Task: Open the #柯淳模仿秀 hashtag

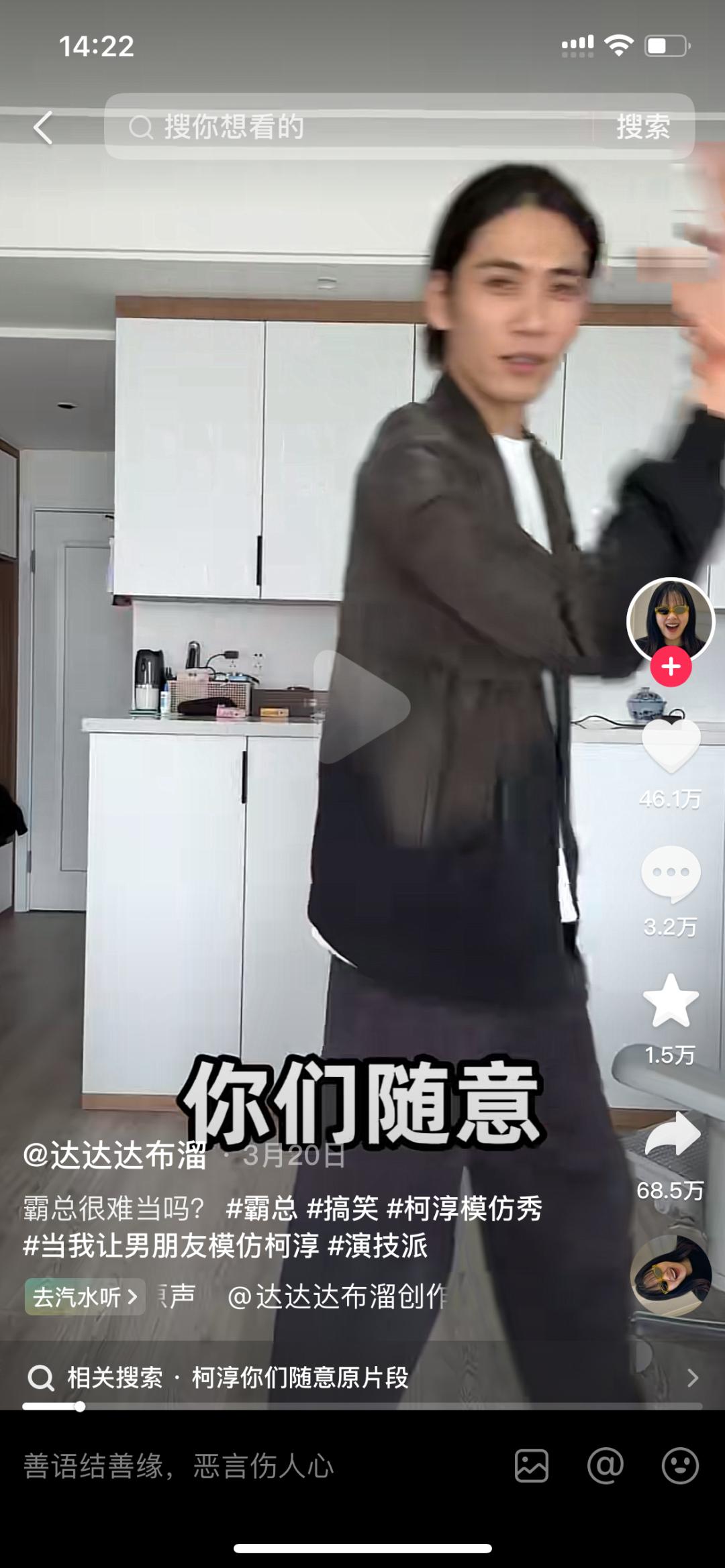Action: click(465, 1208)
